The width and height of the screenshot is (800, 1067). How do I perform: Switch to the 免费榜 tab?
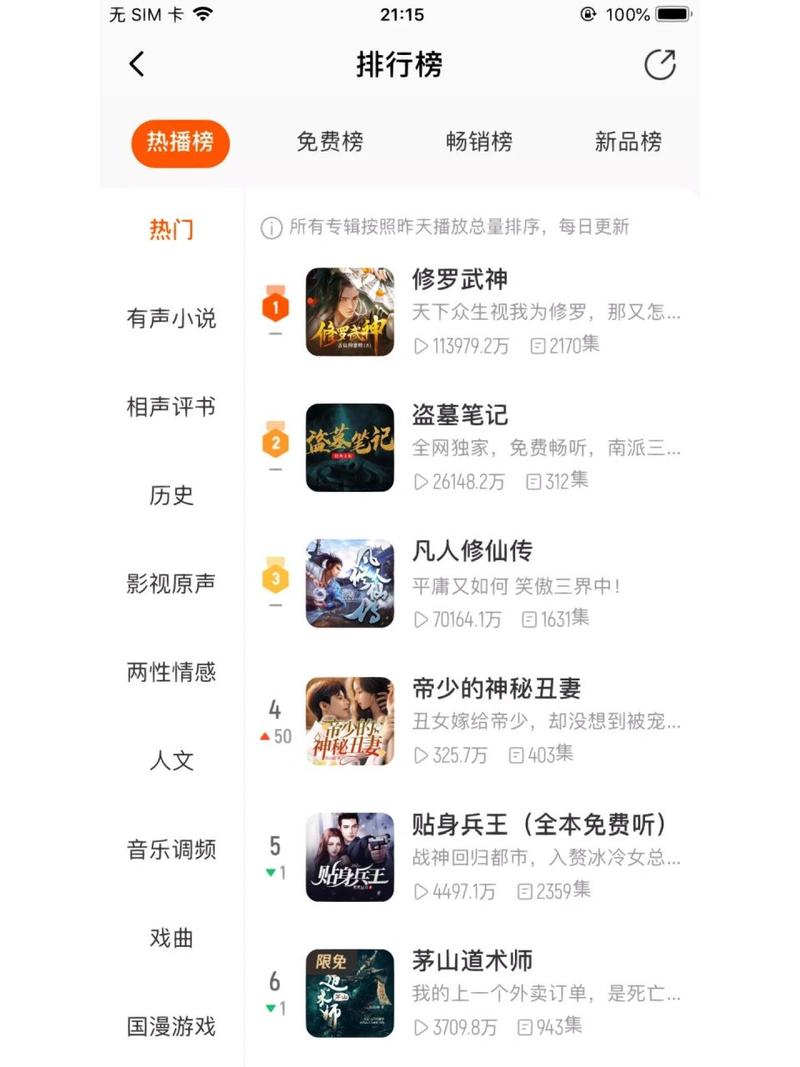tap(329, 143)
